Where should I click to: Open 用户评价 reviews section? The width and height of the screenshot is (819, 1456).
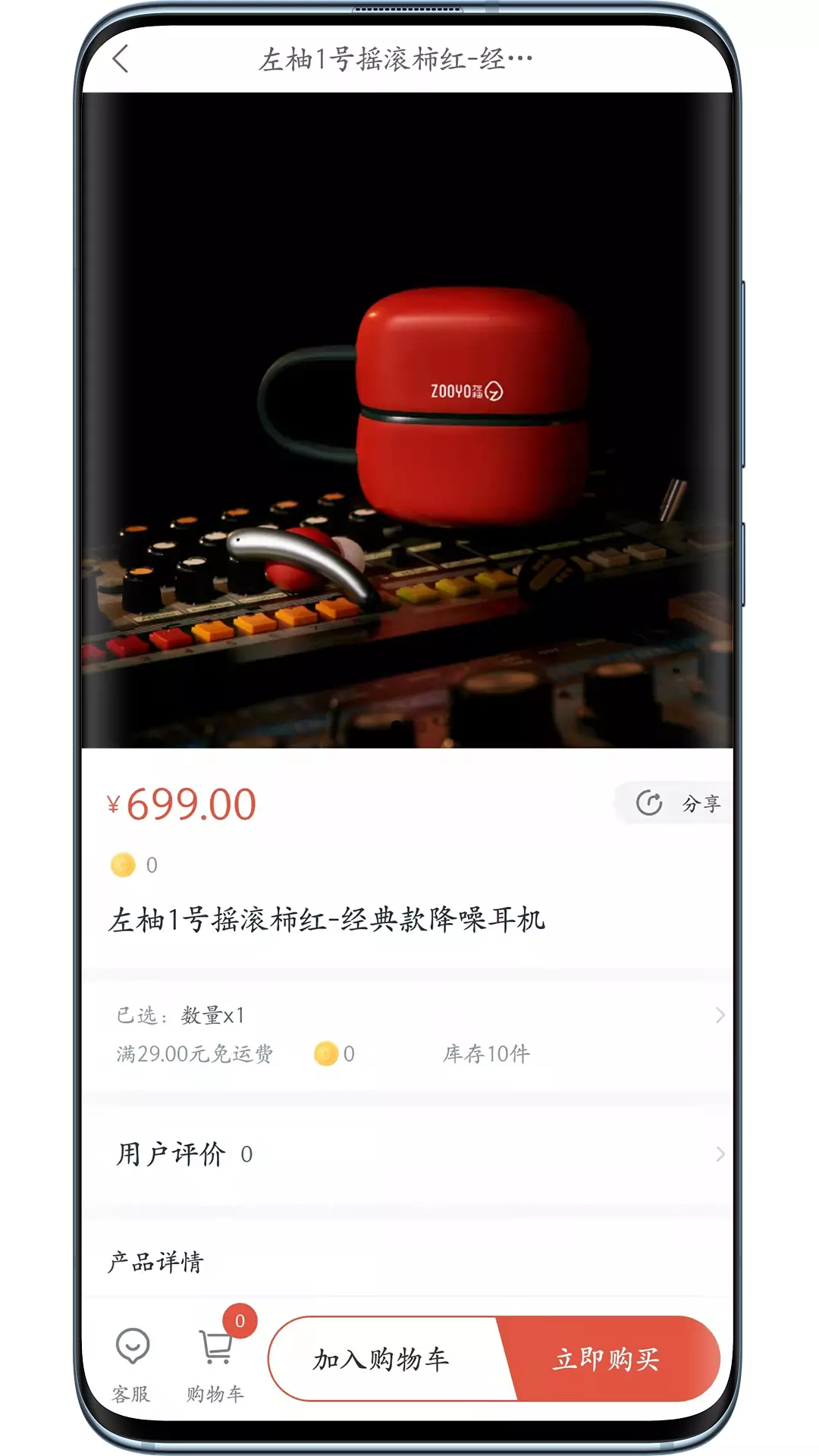click(408, 1154)
